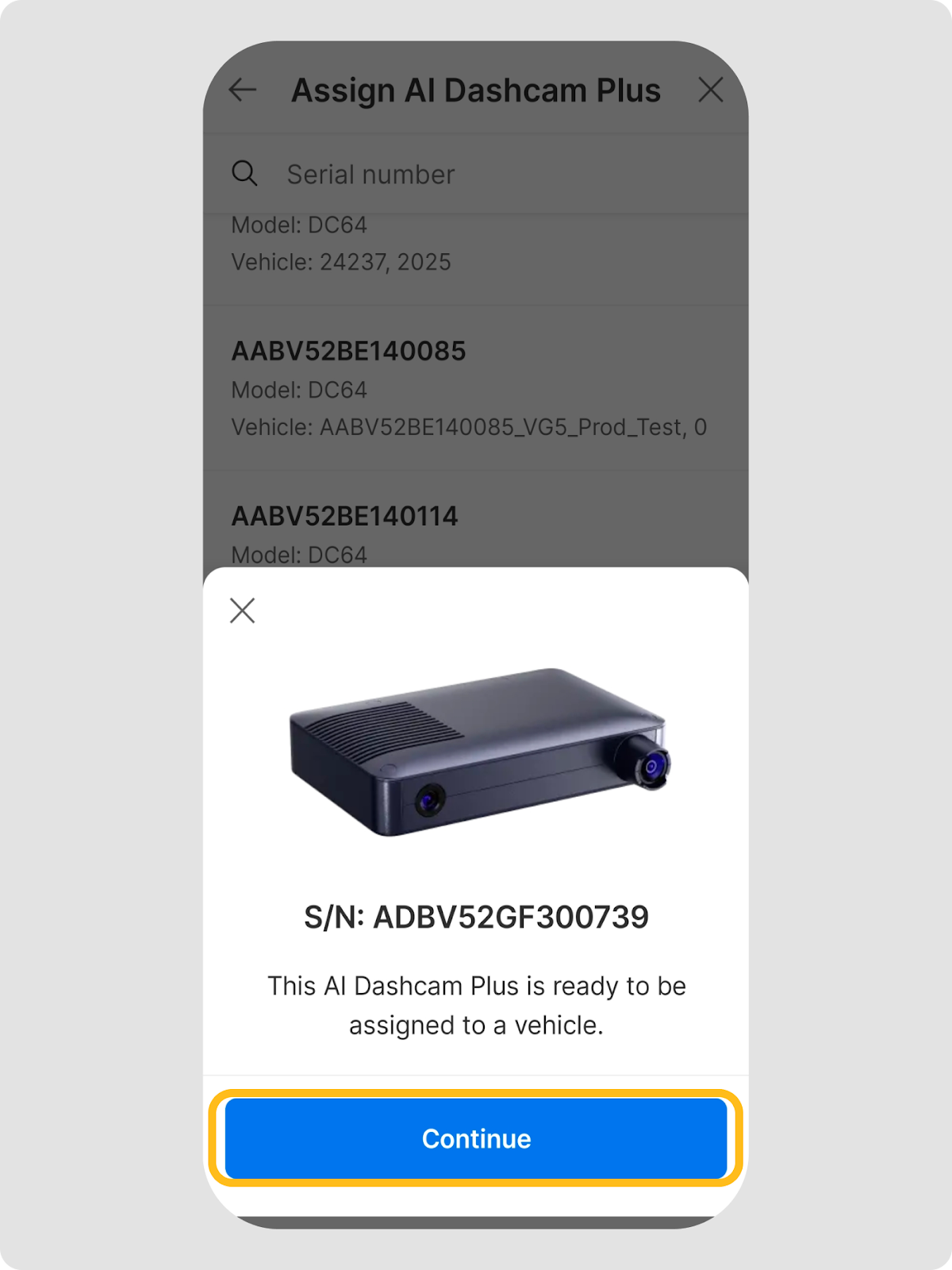This screenshot has width=952, height=1270.
Task: Tap the blue Continue button
Action: click(x=476, y=1138)
